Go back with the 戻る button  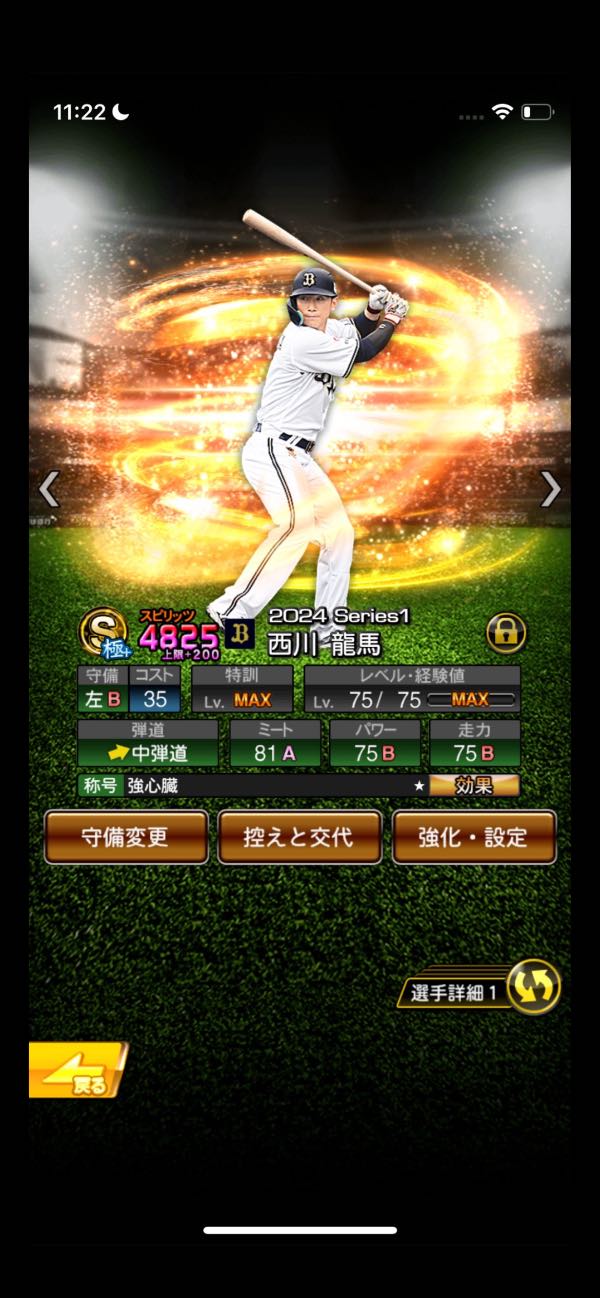coord(77,1070)
